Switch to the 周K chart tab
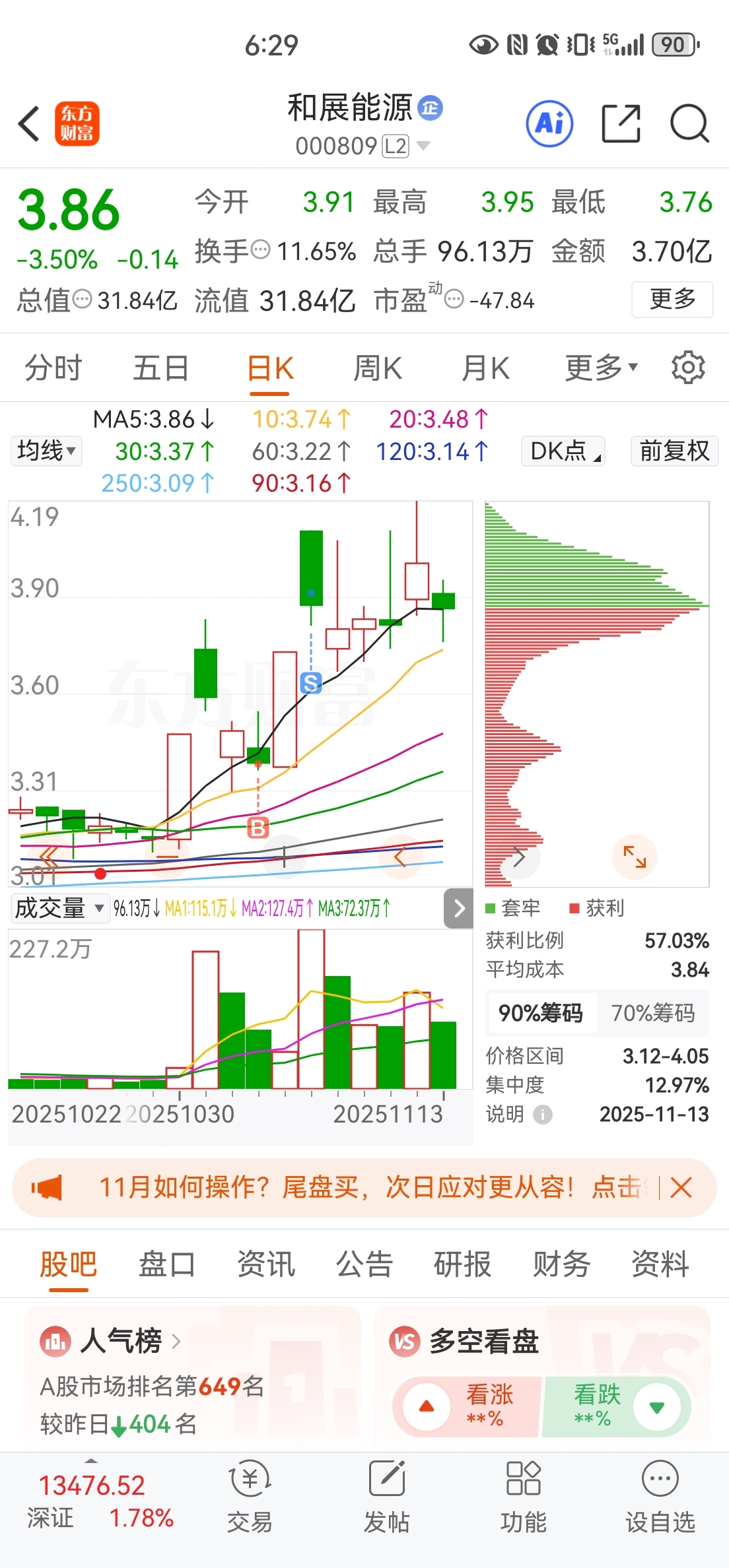Screen dimensions: 729x1568 coord(378,368)
